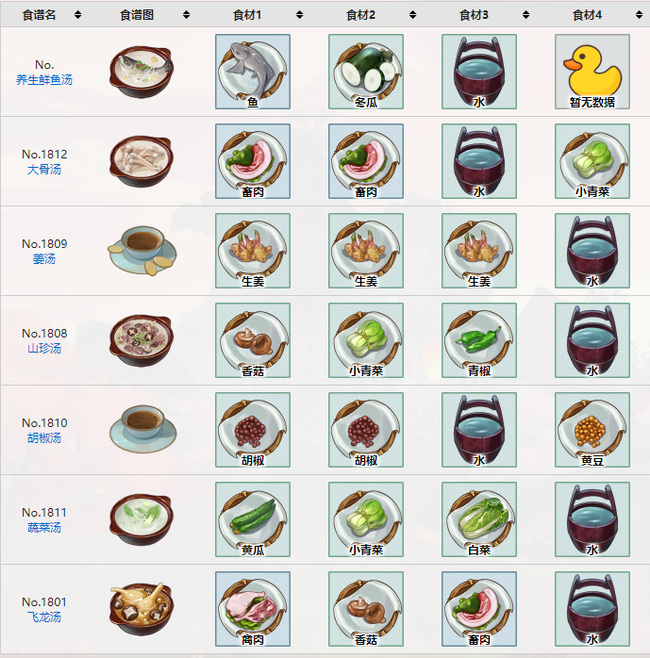Open the 胡椒汤 recipe link

coord(44,438)
